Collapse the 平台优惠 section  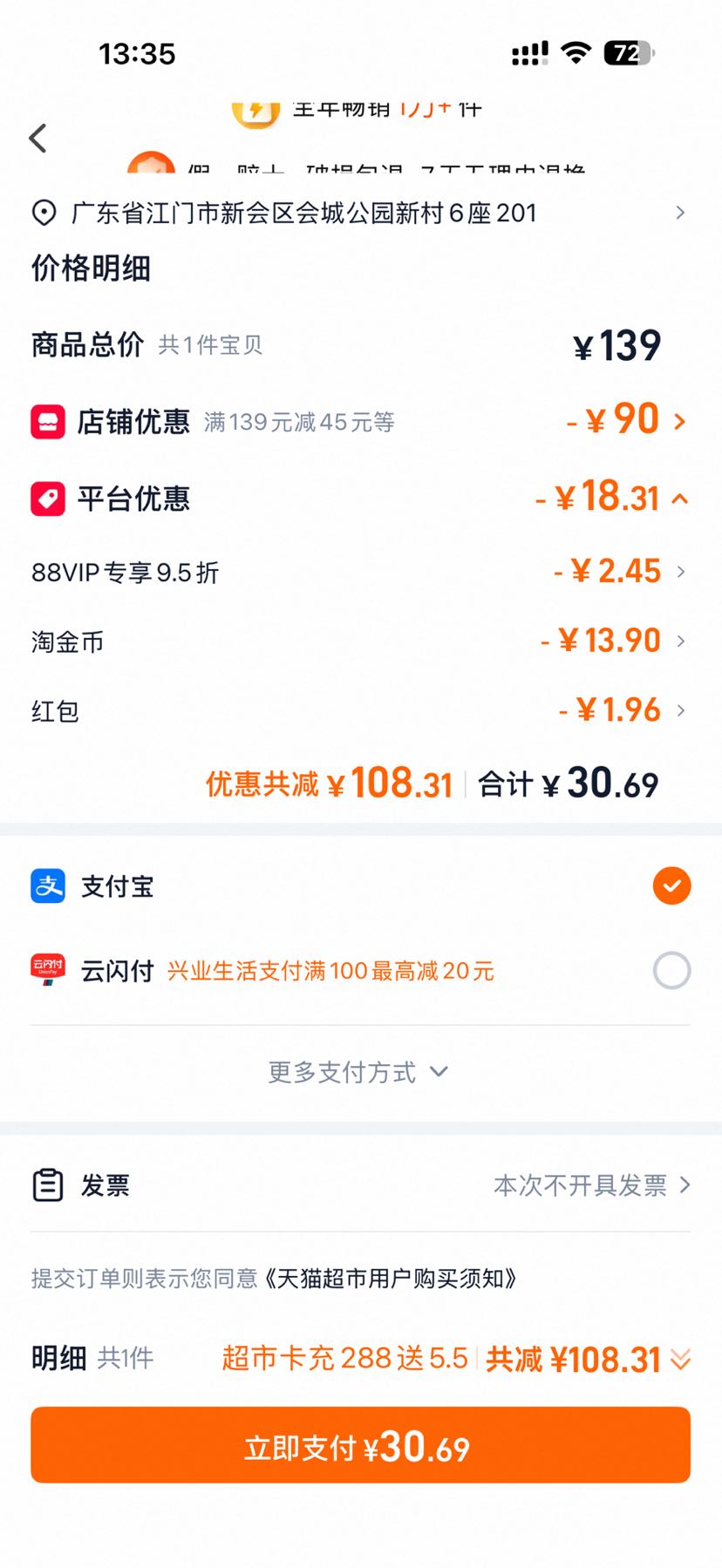(x=360, y=499)
